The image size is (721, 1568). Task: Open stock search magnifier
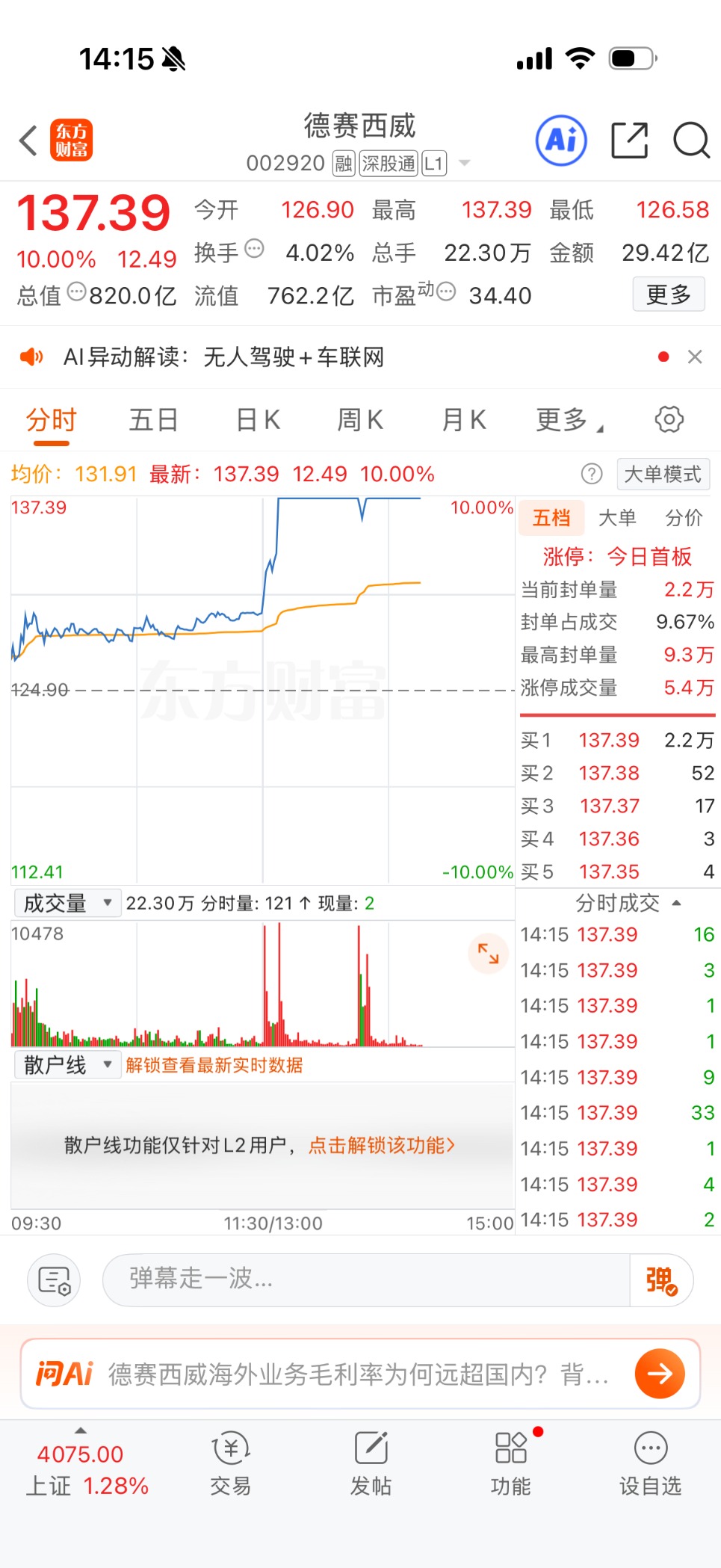click(x=691, y=140)
